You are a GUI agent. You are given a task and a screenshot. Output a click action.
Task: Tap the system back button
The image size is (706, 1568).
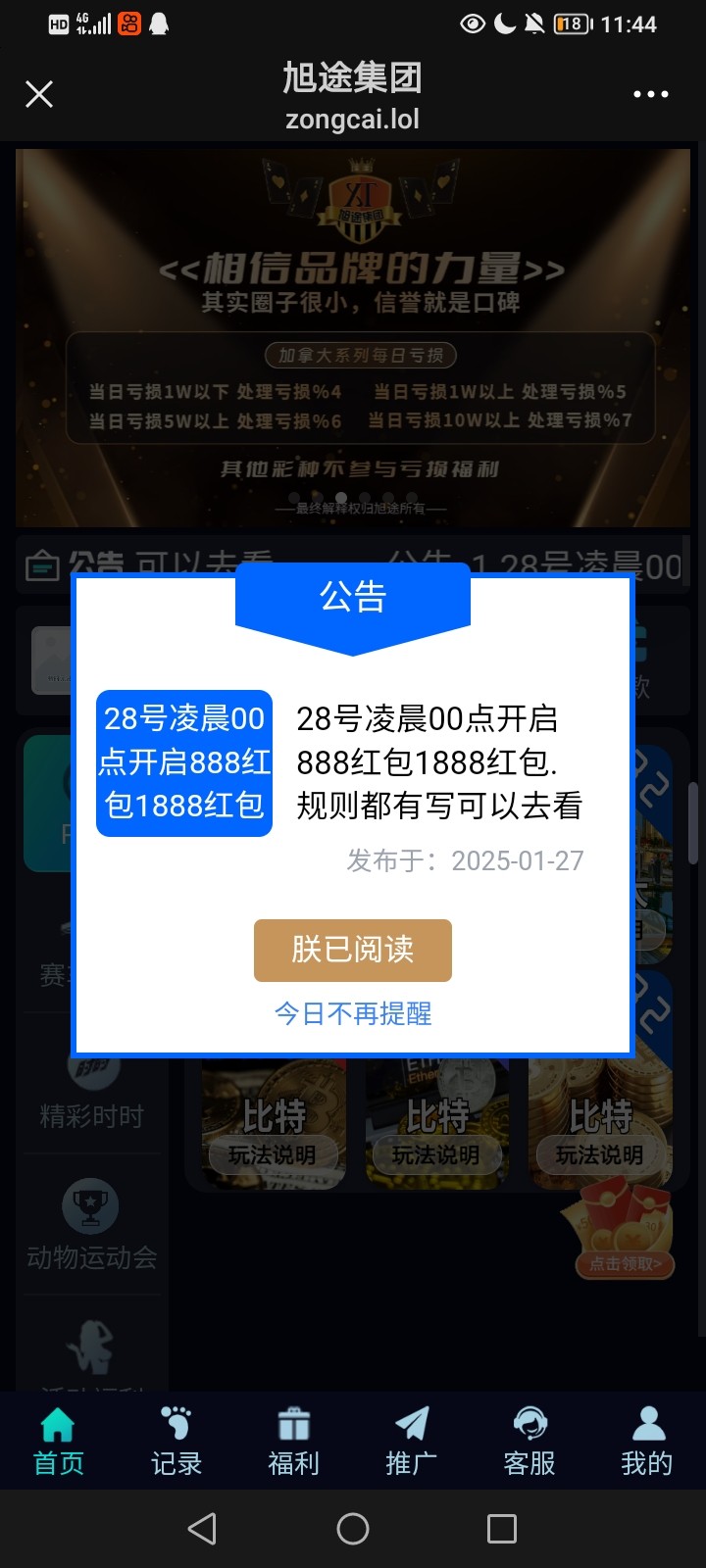coord(202,1529)
